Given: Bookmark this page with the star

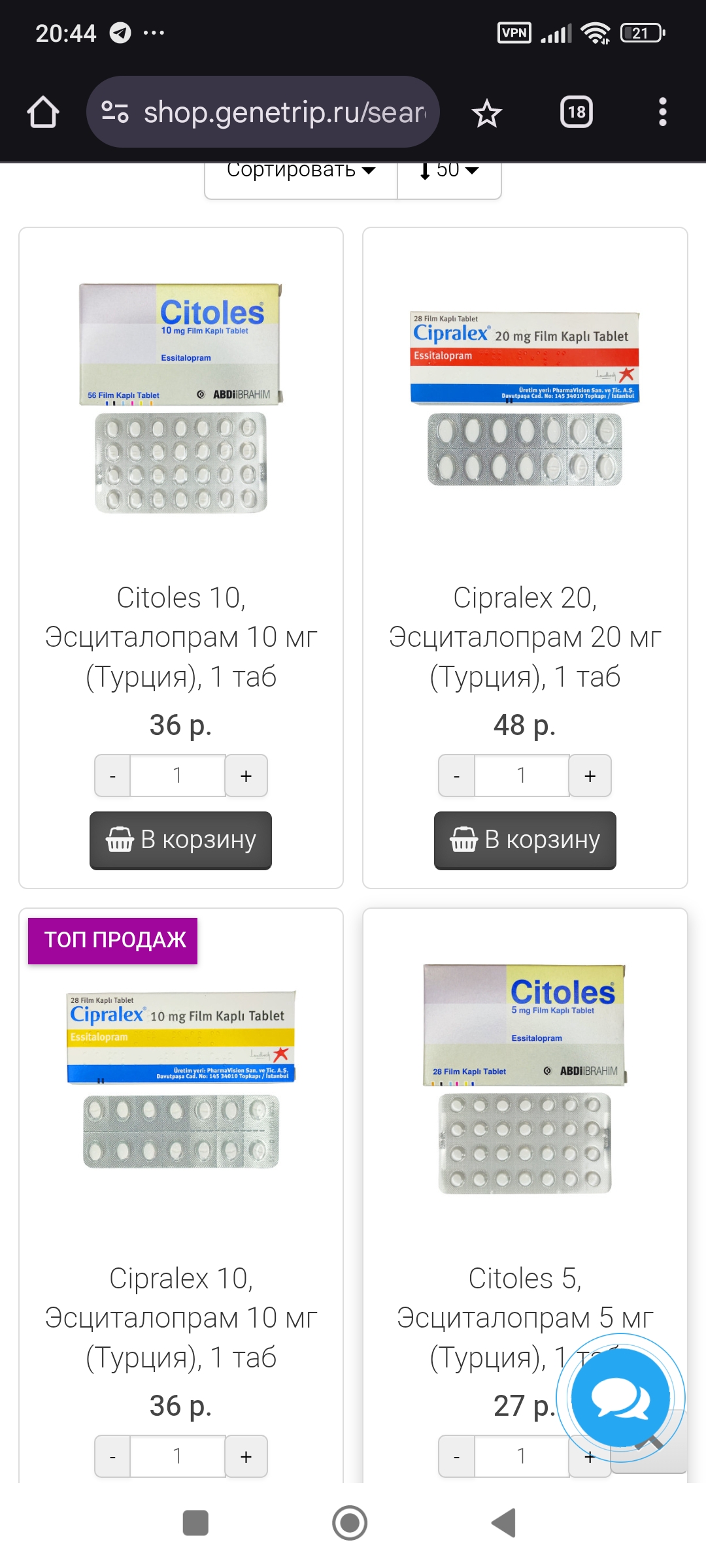Looking at the screenshot, I should [487, 113].
